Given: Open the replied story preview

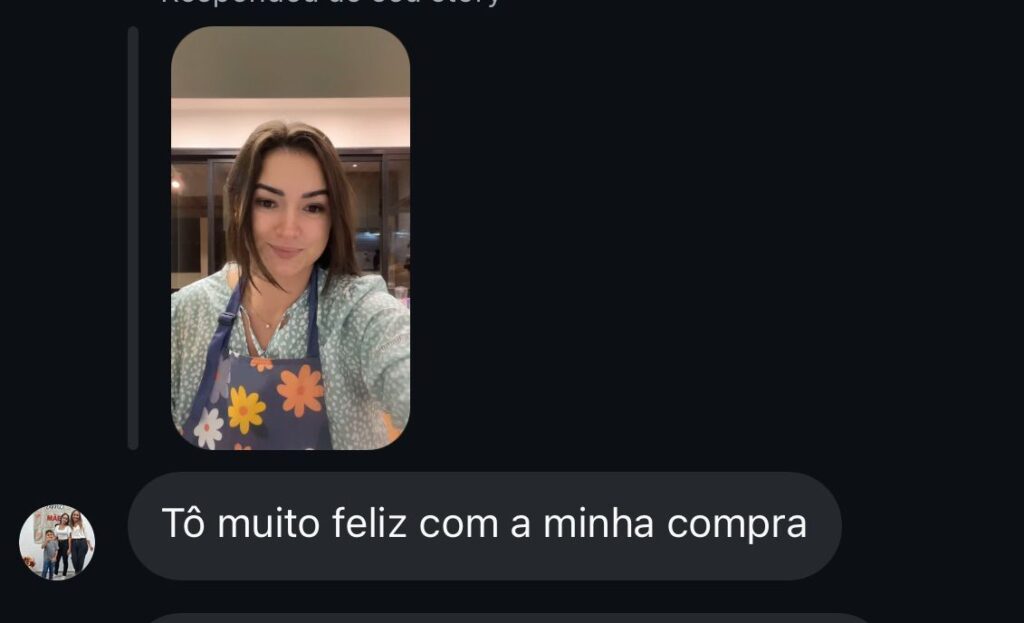Looking at the screenshot, I should coord(290,238).
